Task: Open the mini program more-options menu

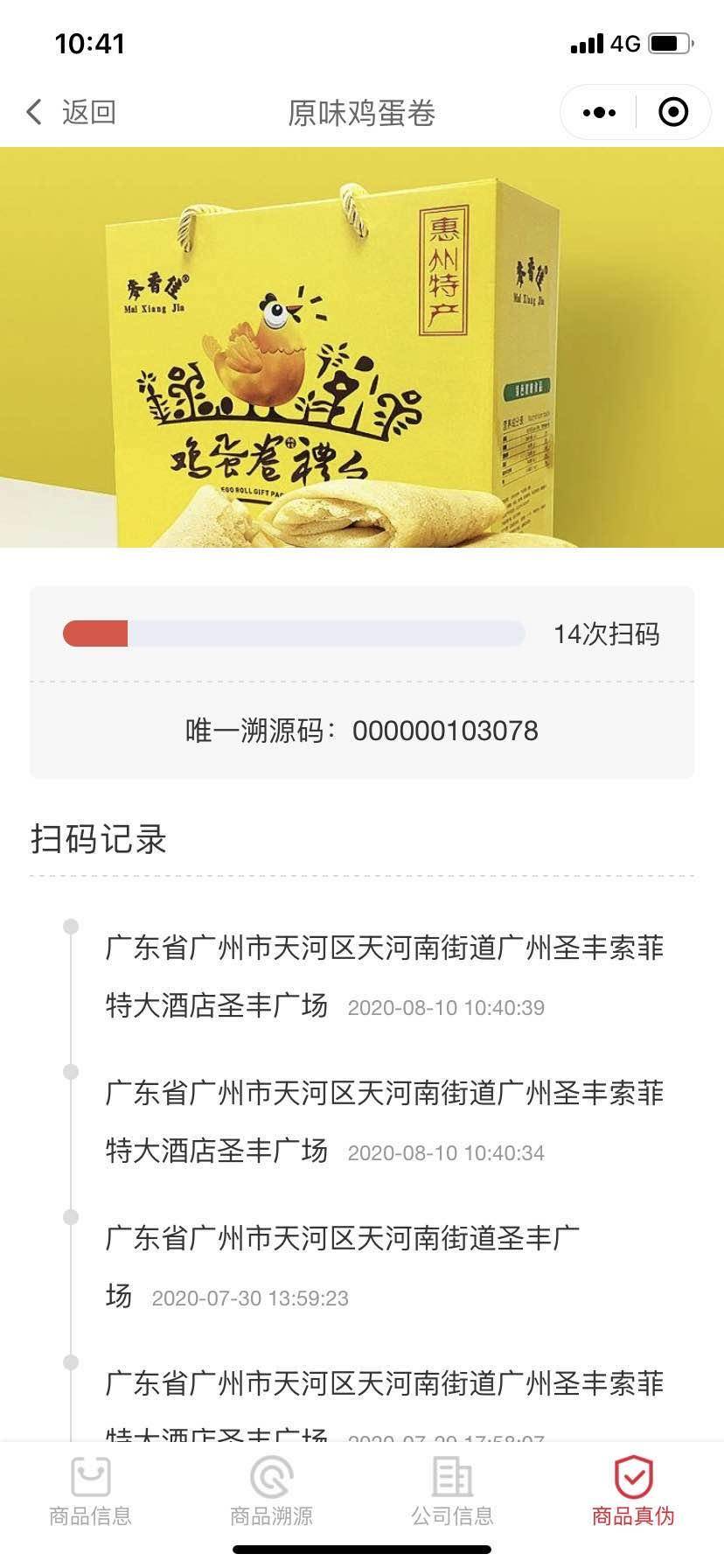Action: [x=599, y=112]
